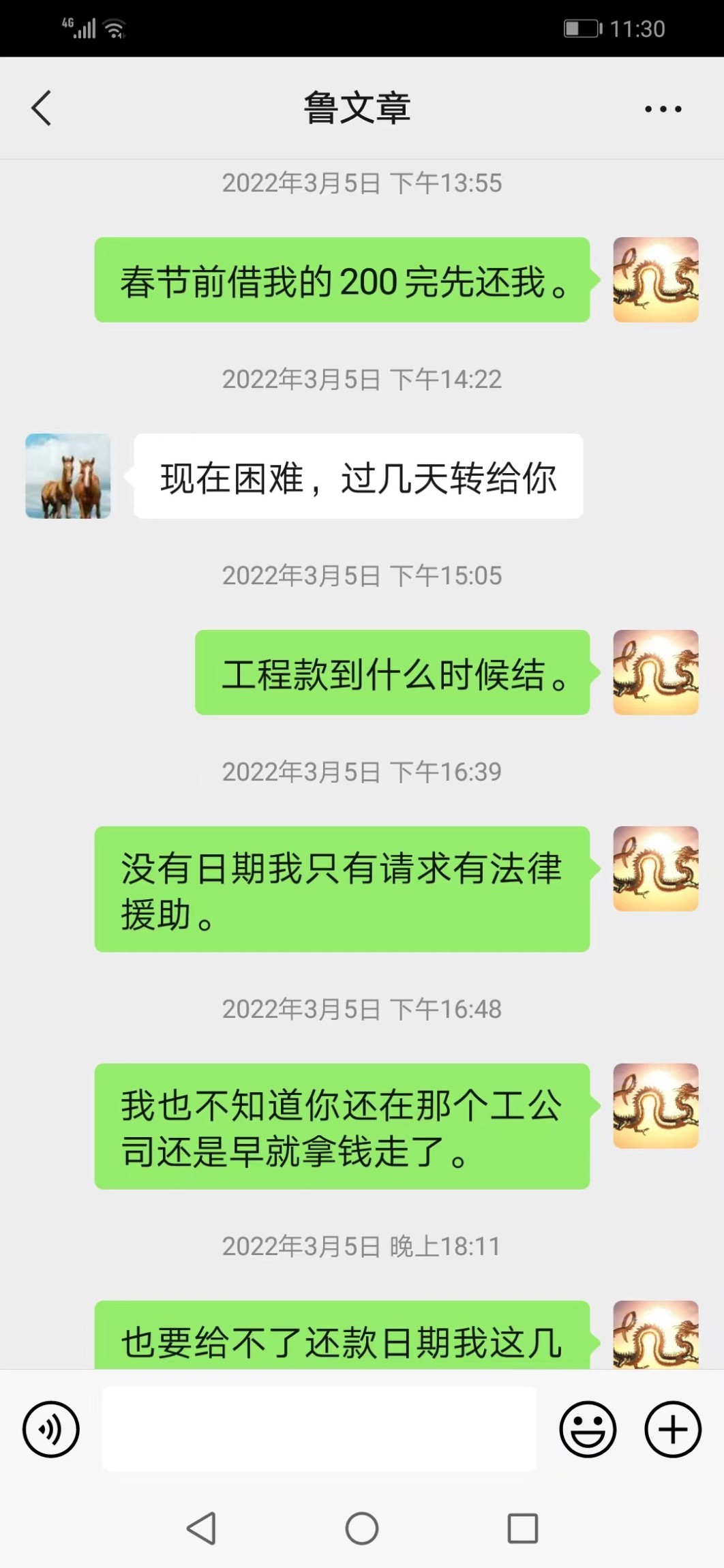This screenshot has width=724, height=1568.
Task: Tap the system home button
Action: tap(362, 1528)
